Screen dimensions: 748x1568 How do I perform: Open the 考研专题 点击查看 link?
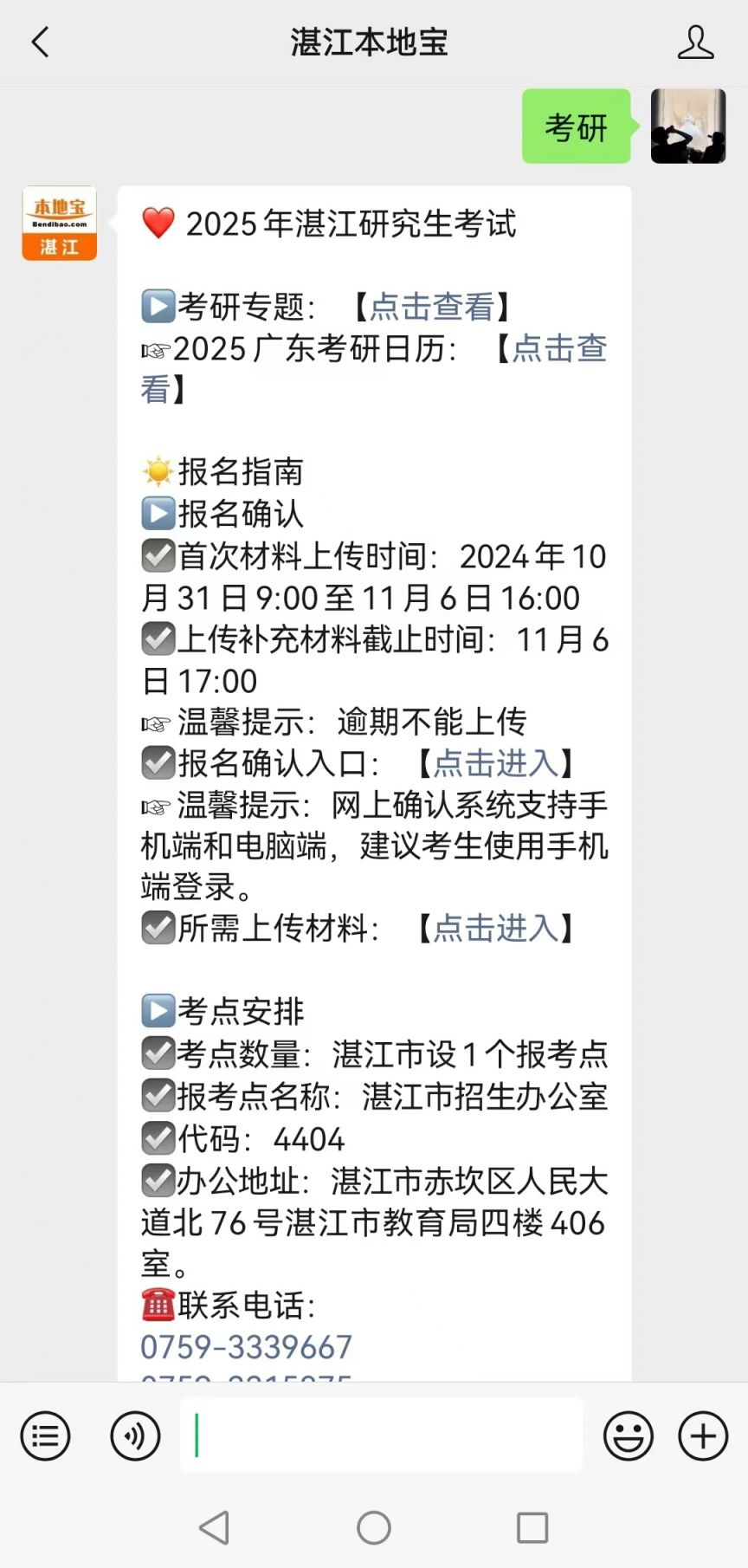click(431, 307)
